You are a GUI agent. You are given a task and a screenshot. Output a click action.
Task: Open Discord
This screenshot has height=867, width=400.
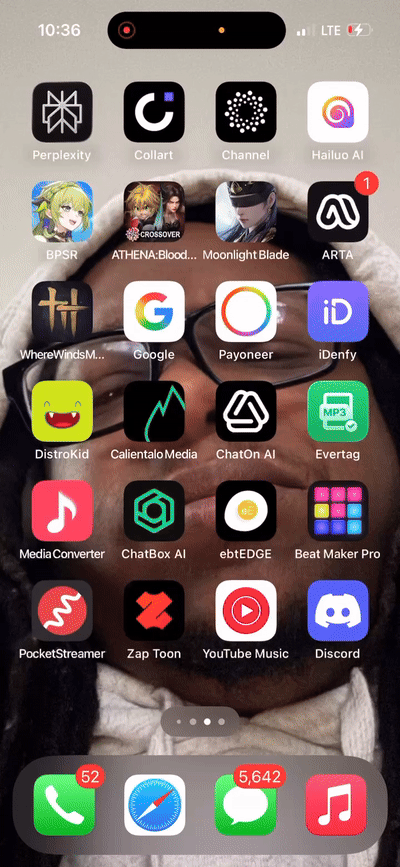tap(338, 610)
